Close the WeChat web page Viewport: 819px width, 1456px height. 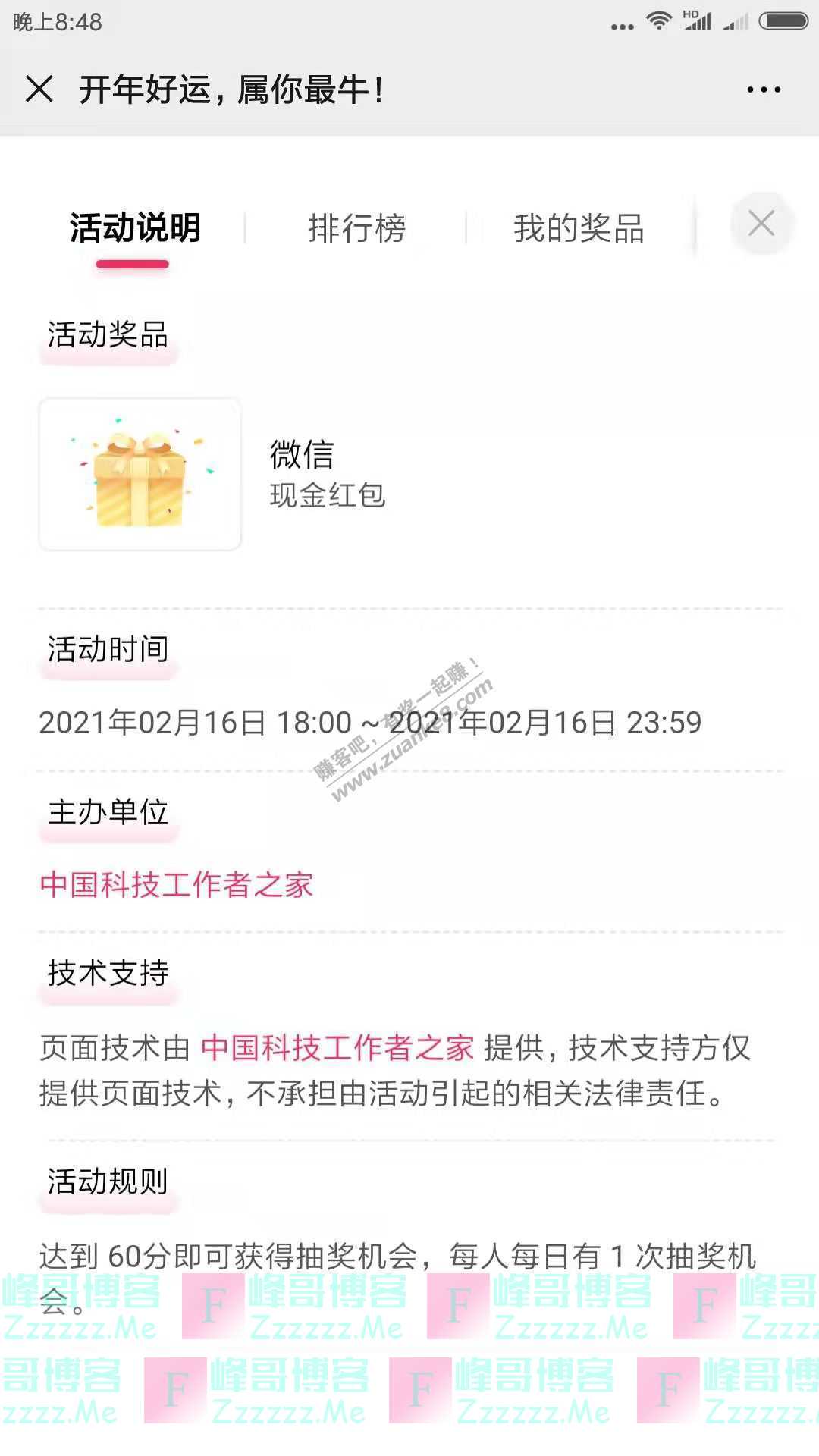tap(39, 89)
